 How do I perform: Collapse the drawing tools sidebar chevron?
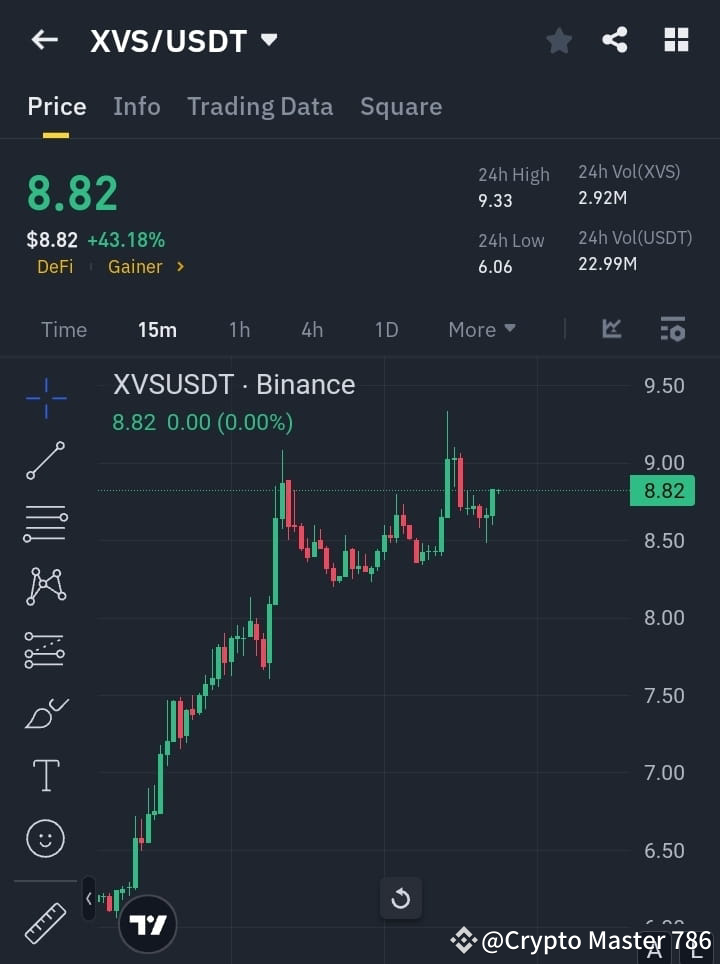pos(88,898)
